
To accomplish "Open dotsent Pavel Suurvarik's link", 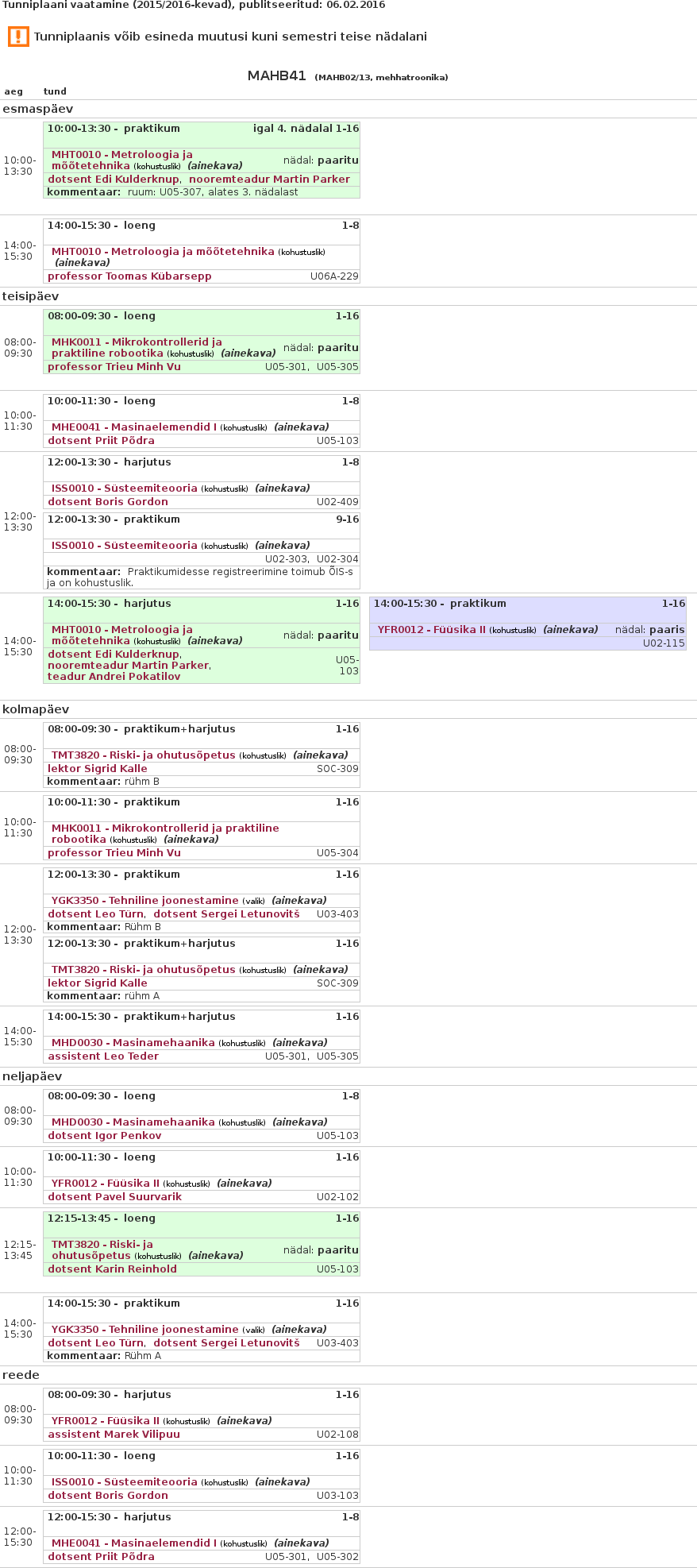I will click(114, 1197).
